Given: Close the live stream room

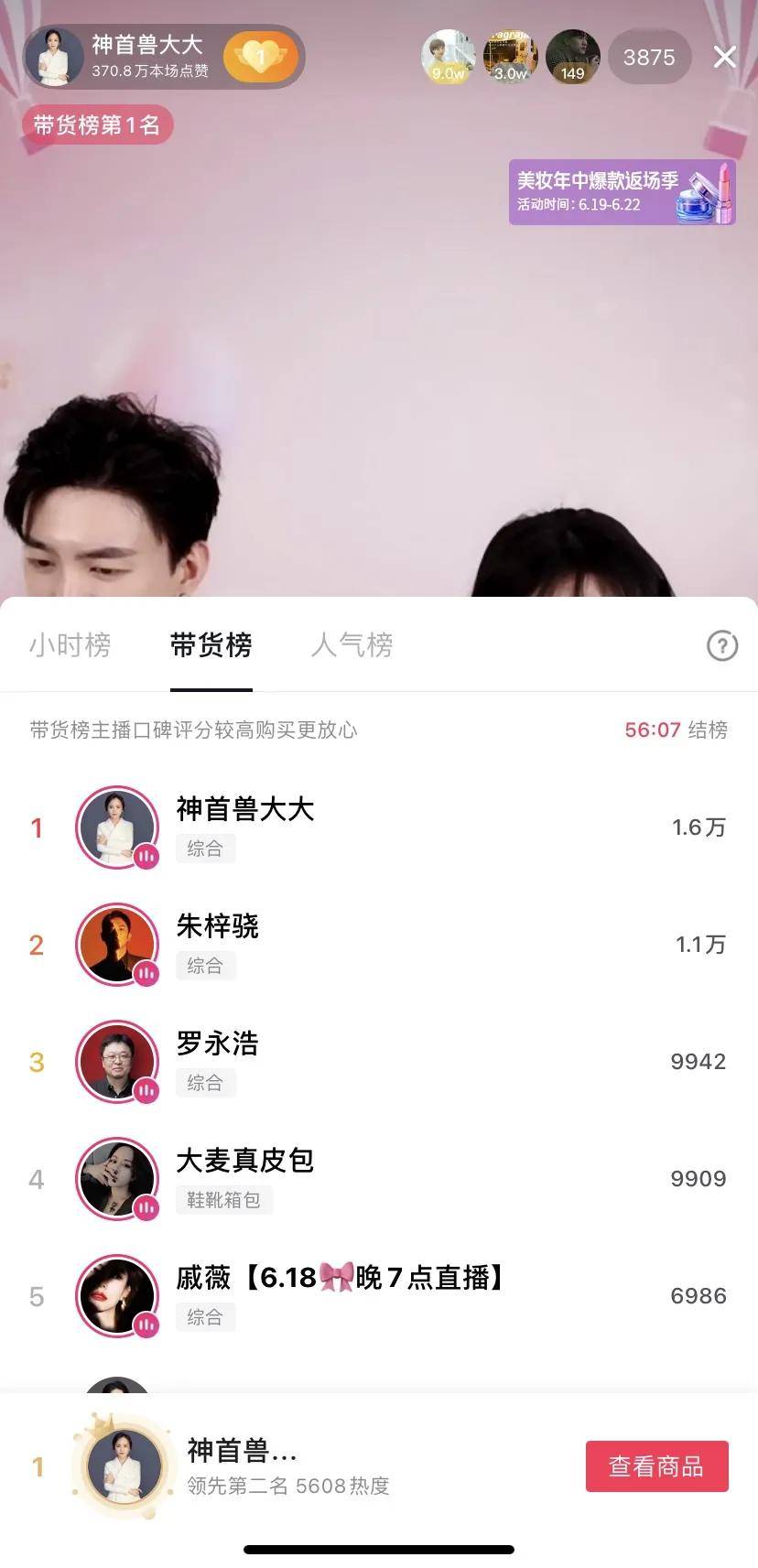Looking at the screenshot, I should pos(724,58).
